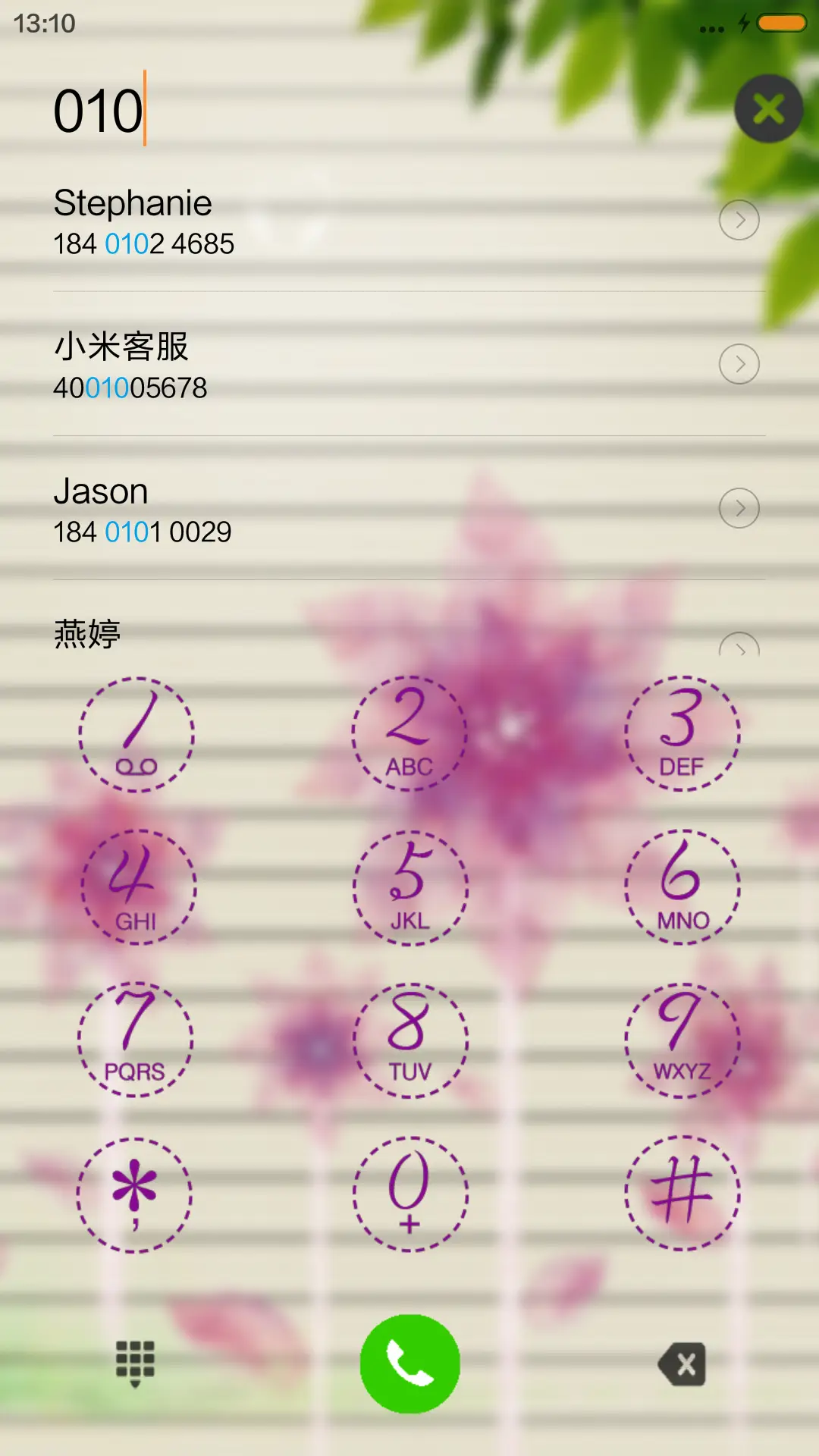
Task: Open details for Stephanie's contact
Action: (739, 220)
